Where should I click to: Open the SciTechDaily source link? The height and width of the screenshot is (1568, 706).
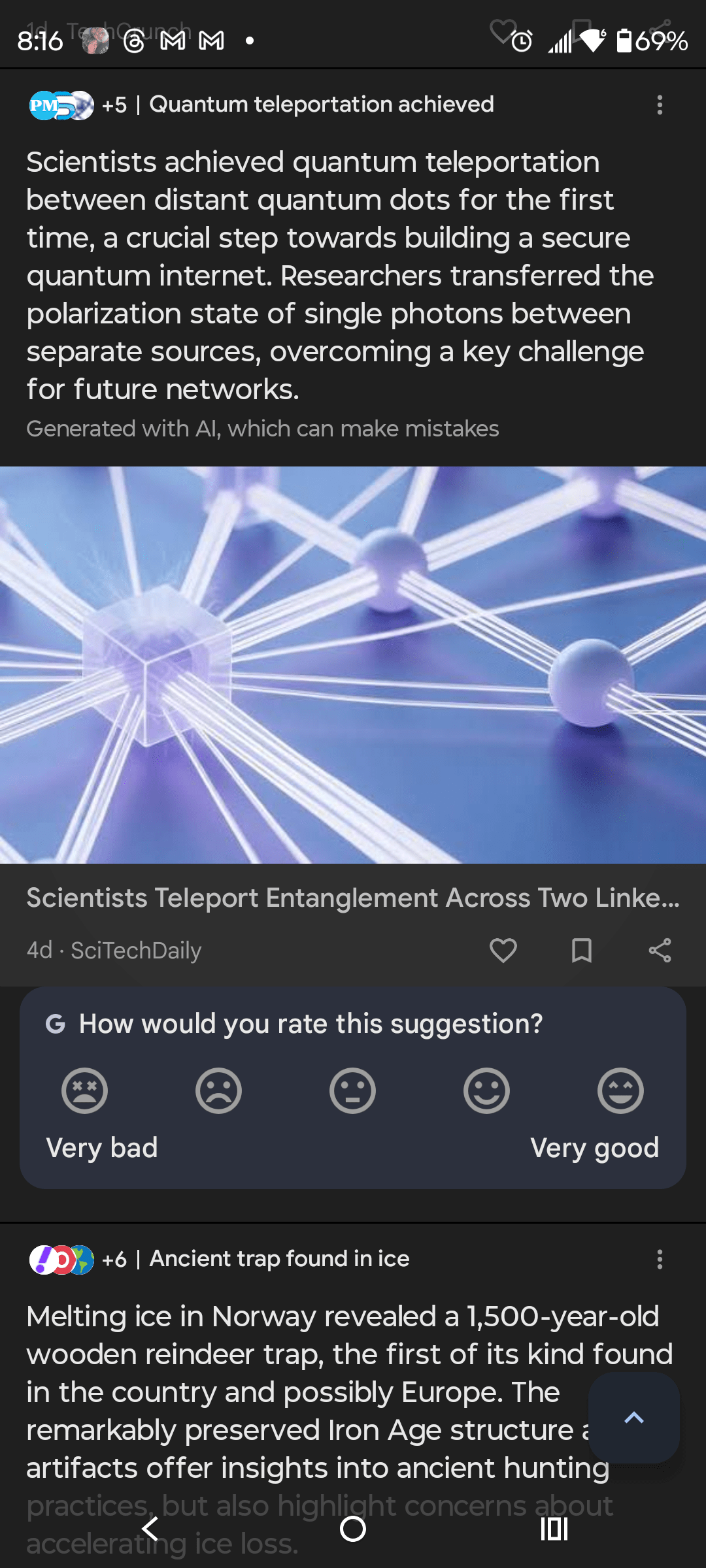(135, 951)
